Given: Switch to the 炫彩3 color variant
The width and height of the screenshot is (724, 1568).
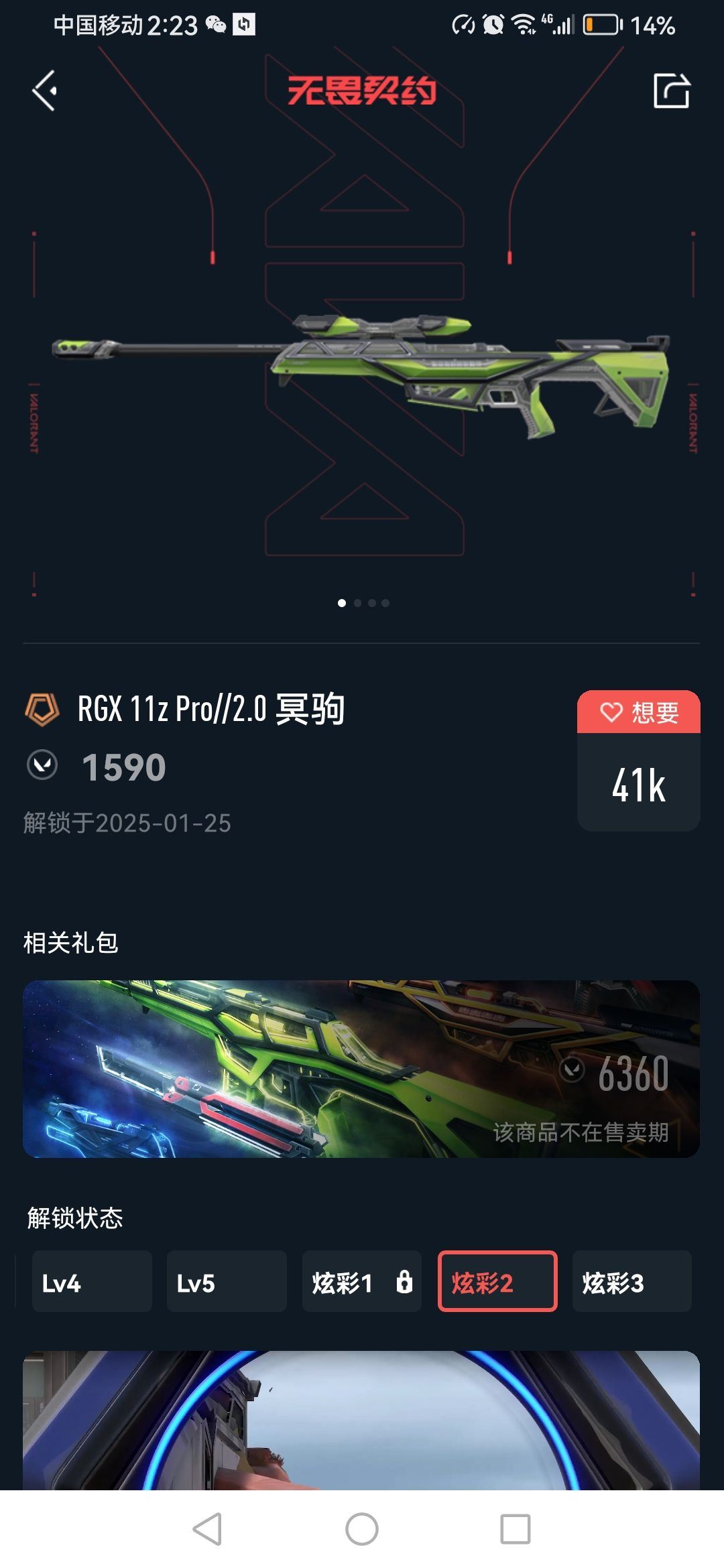Looking at the screenshot, I should [x=631, y=1281].
